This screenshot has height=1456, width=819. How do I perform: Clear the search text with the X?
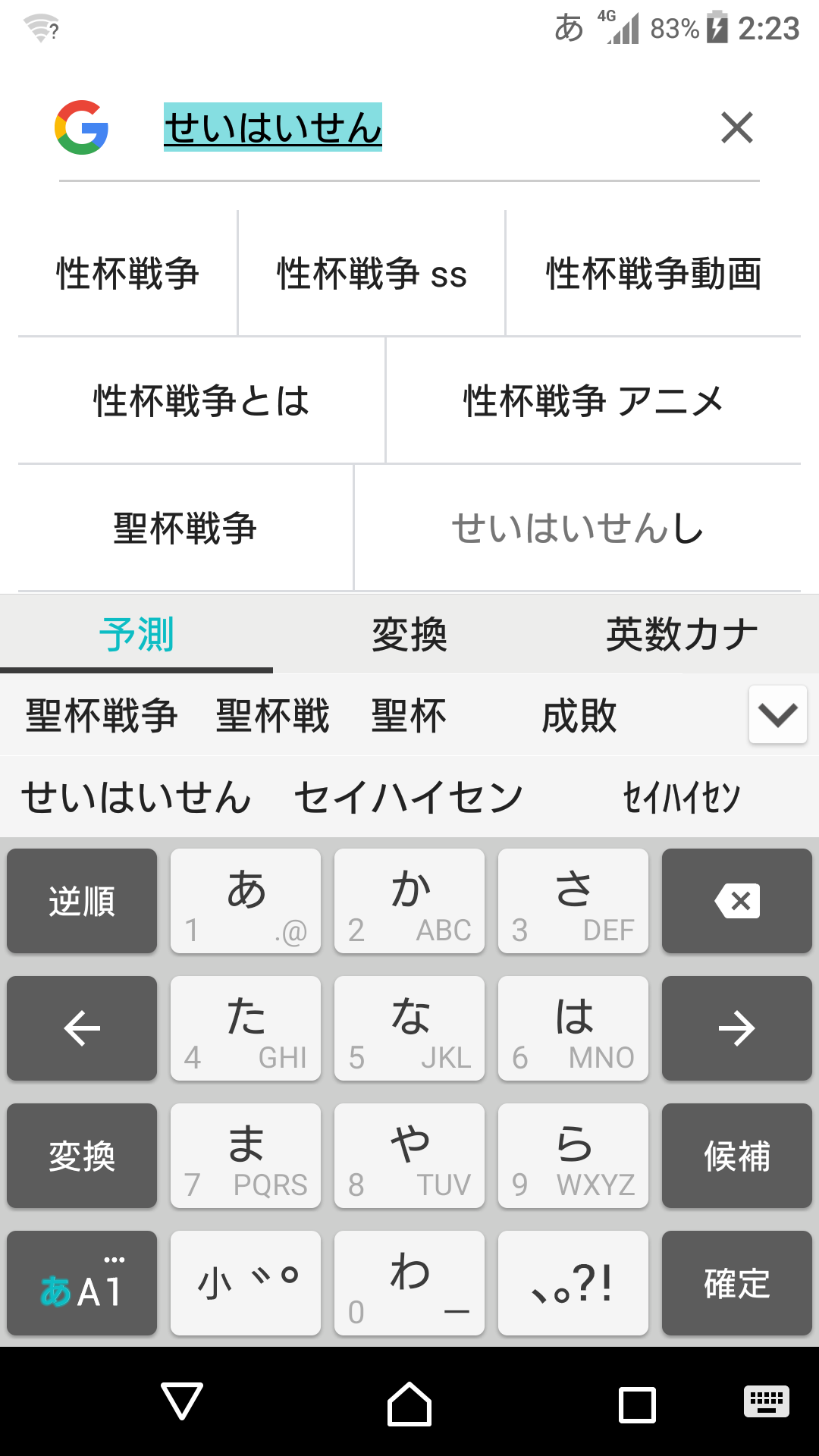coord(736,127)
